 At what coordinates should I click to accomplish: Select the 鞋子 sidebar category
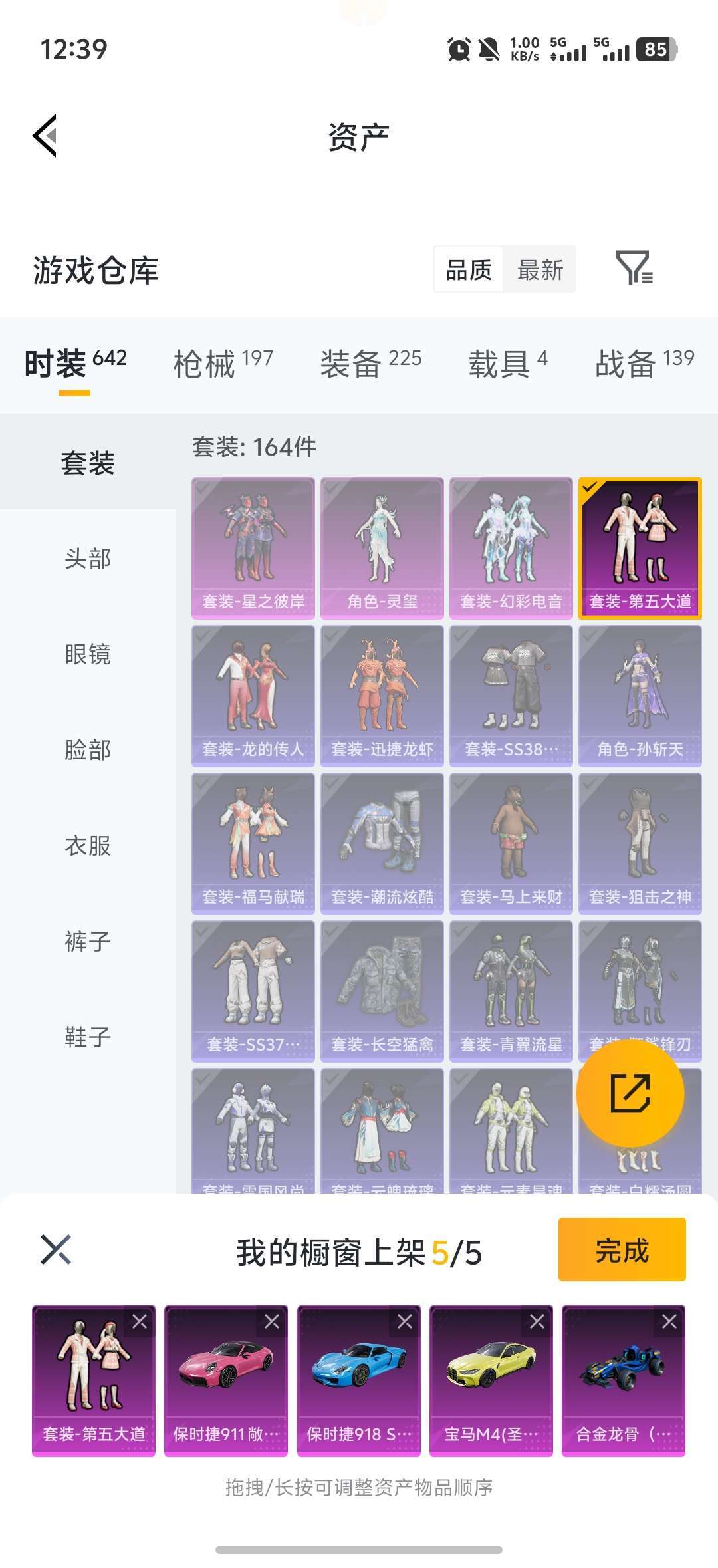coord(88,1035)
